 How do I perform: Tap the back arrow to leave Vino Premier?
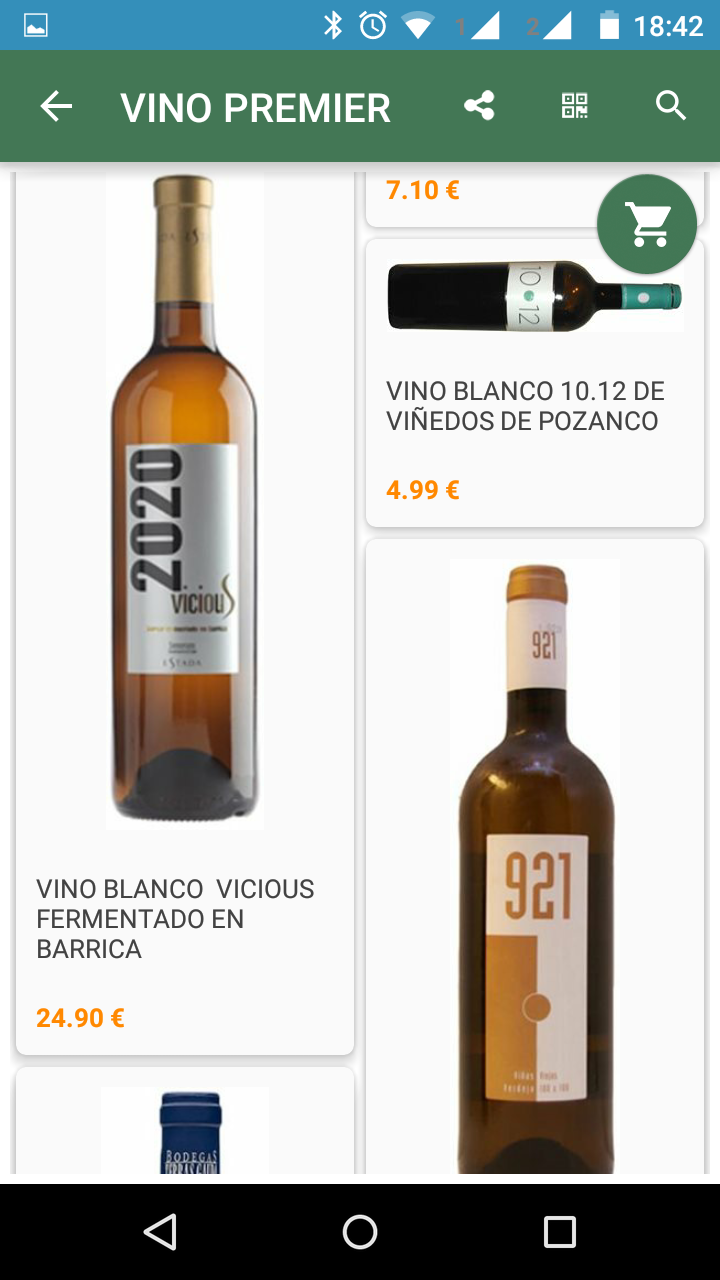click(x=55, y=105)
